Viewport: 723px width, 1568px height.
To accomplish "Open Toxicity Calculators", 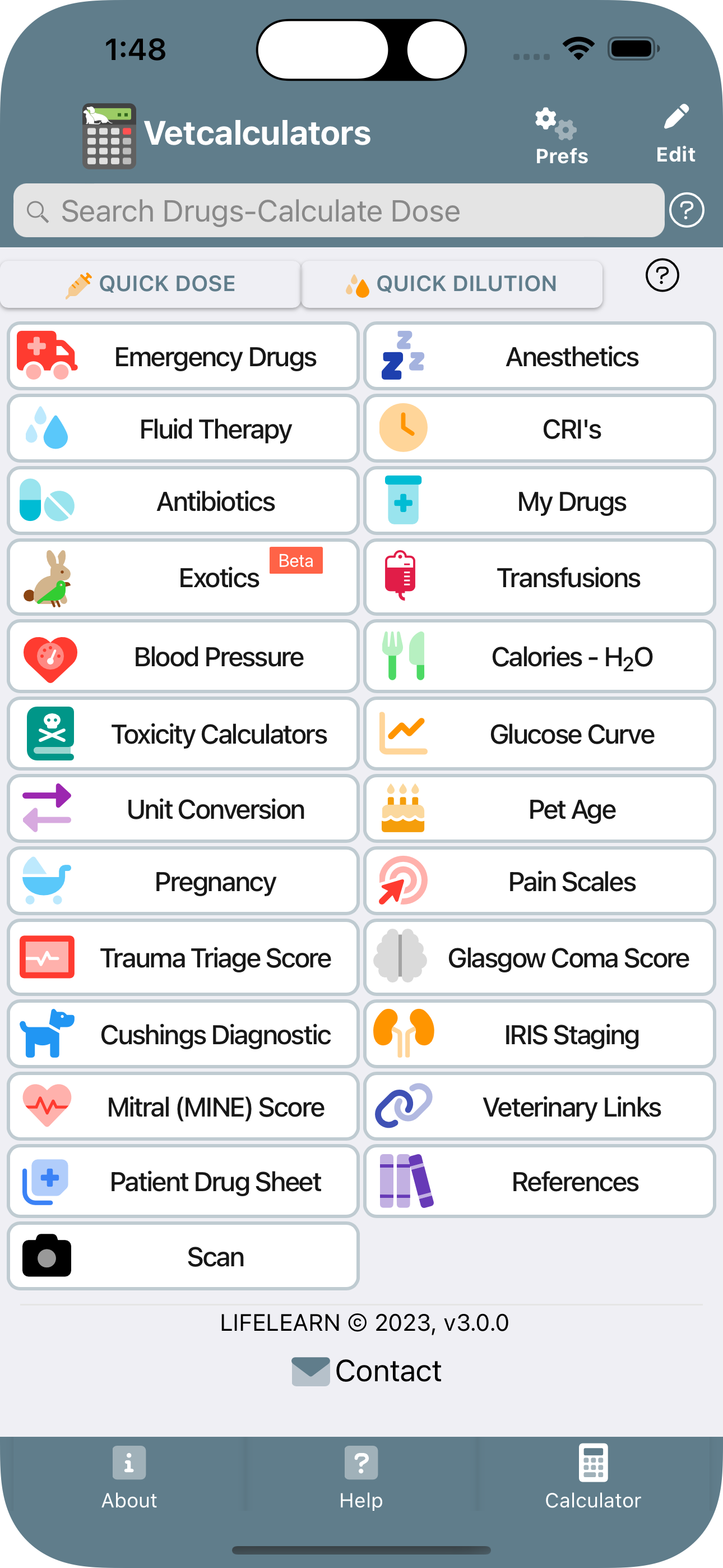I will tap(182, 734).
